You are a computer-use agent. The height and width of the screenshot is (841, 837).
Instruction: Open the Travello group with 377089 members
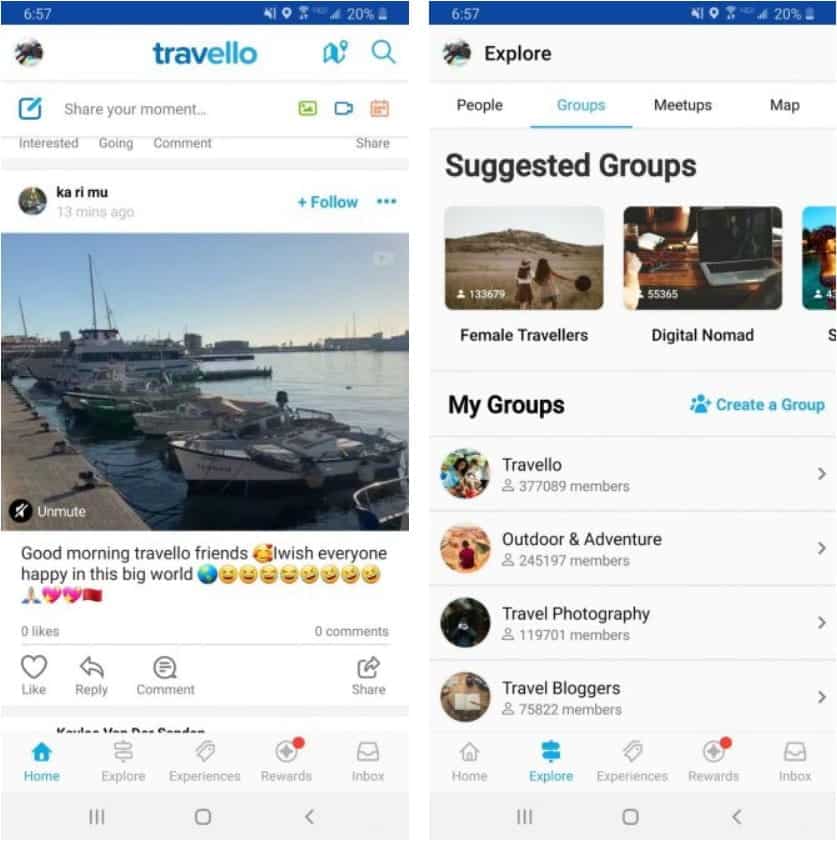coord(632,474)
